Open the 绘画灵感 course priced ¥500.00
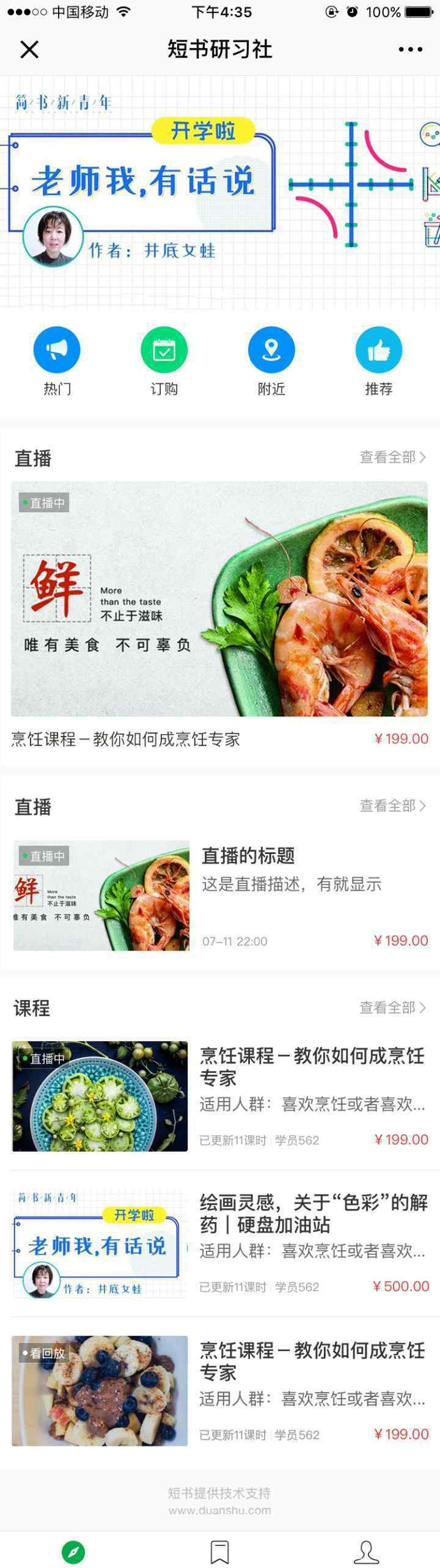This screenshot has width=440, height=1568. click(x=220, y=1244)
